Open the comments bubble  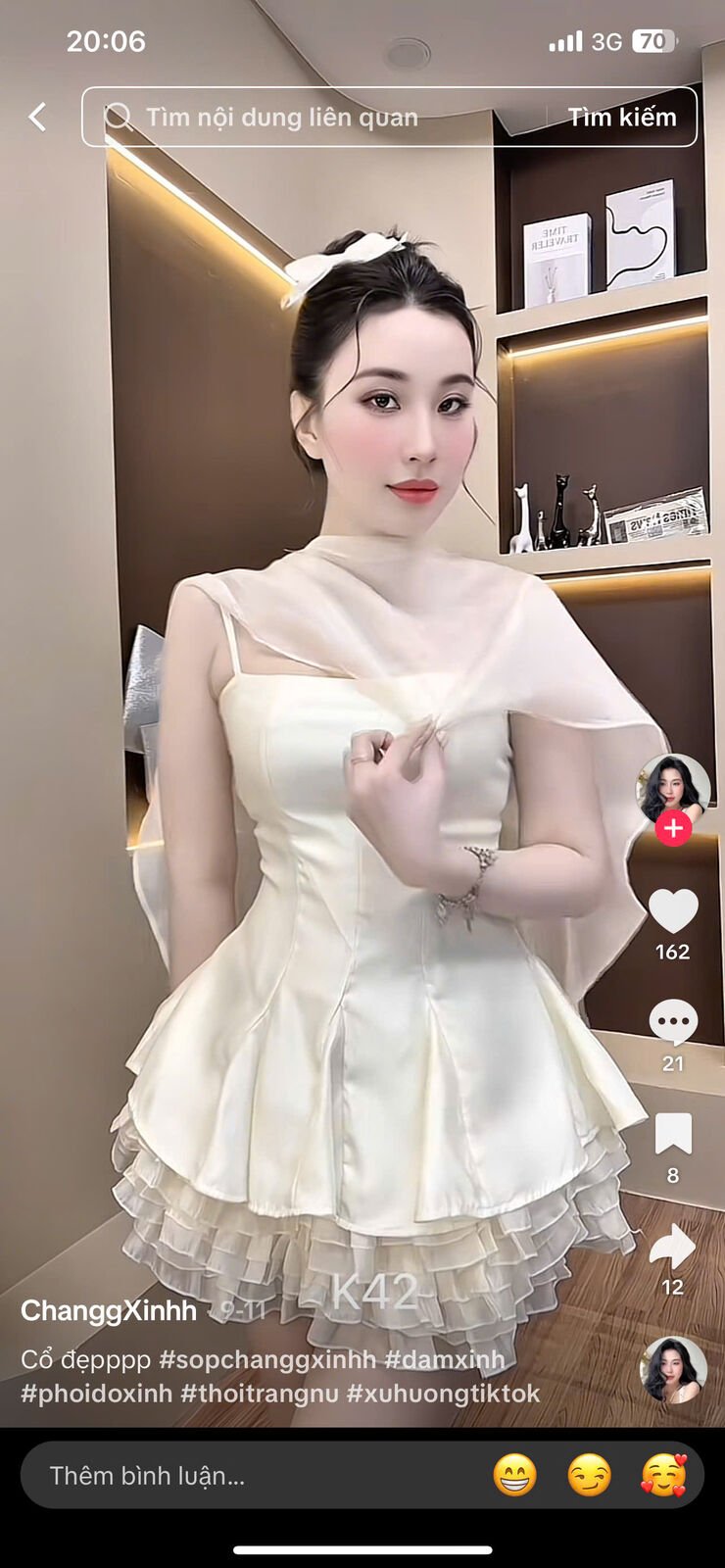(673, 1023)
